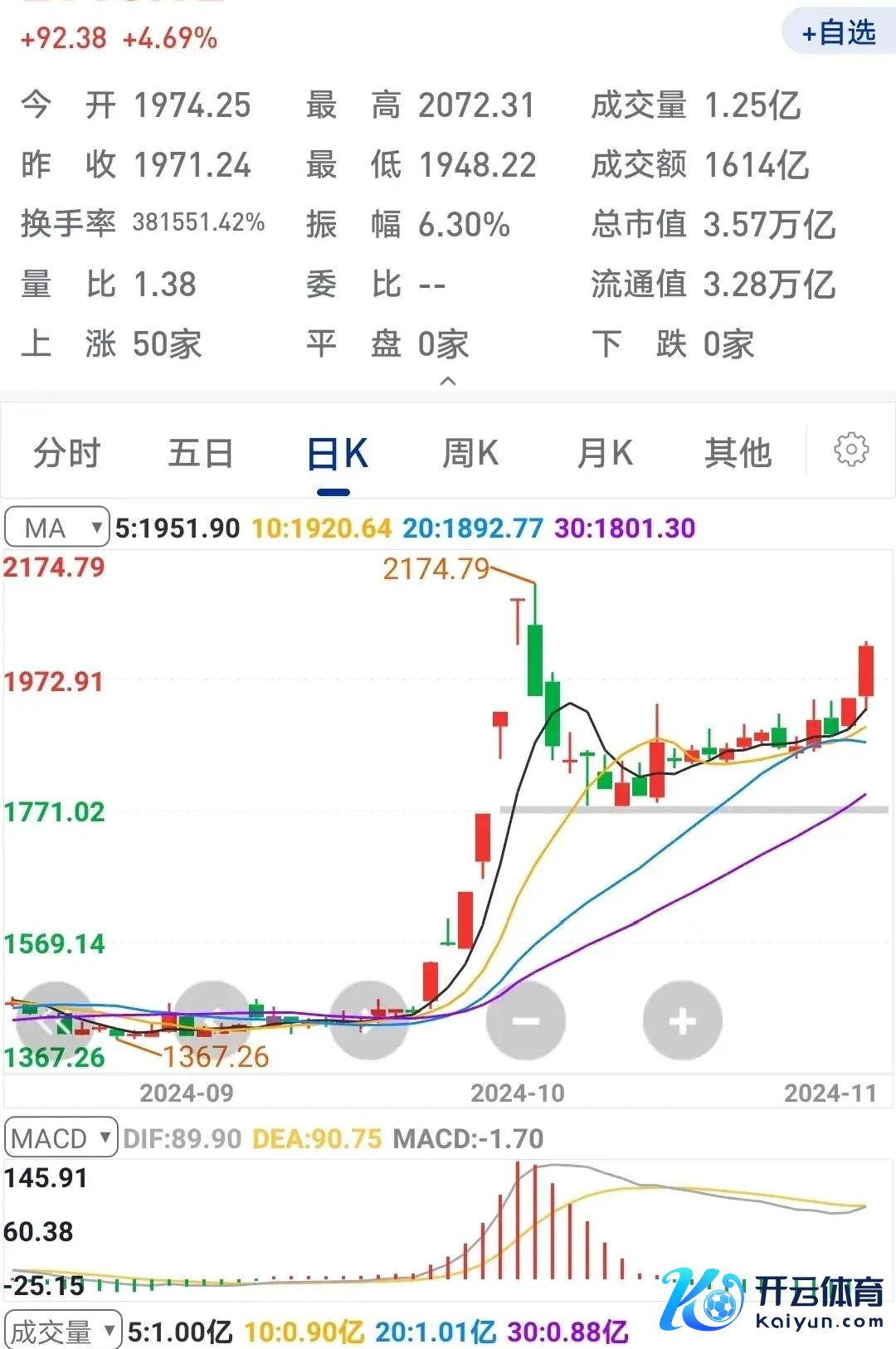Screen dimensions: 896x1349
Task: Open chart settings gear
Action: [851, 450]
